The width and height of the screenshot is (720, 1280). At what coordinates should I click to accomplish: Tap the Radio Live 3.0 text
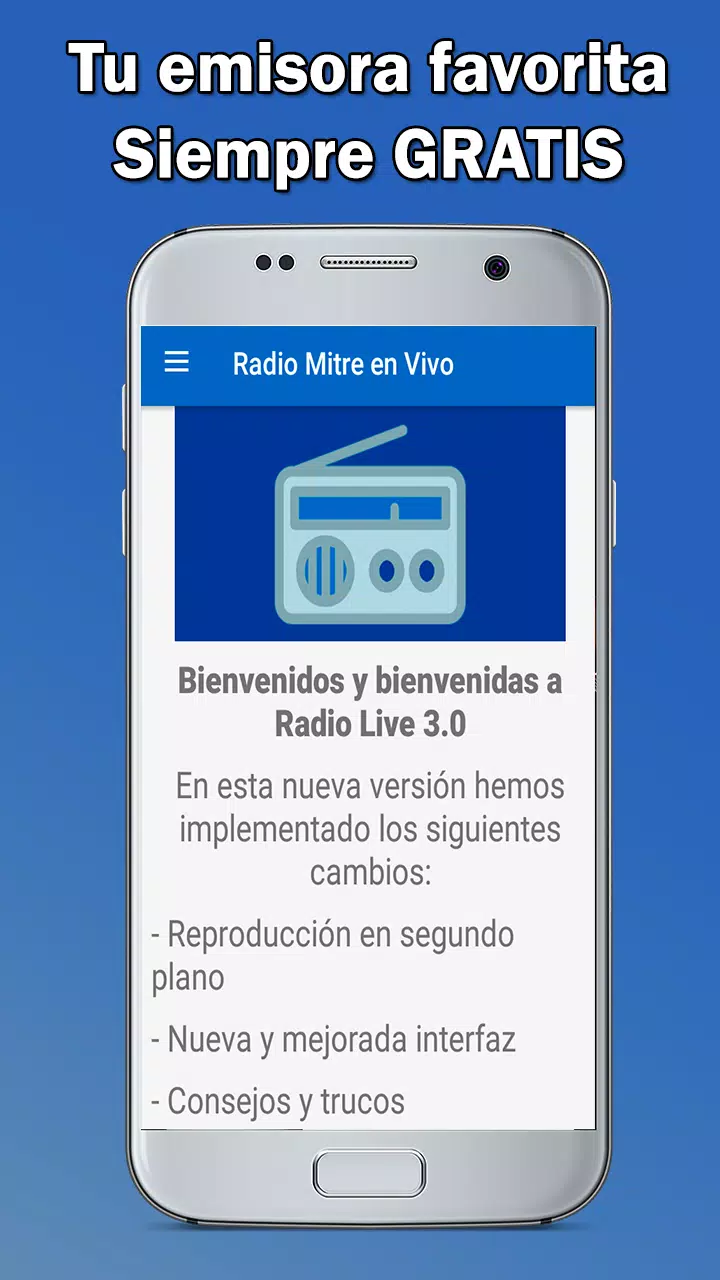(370, 724)
